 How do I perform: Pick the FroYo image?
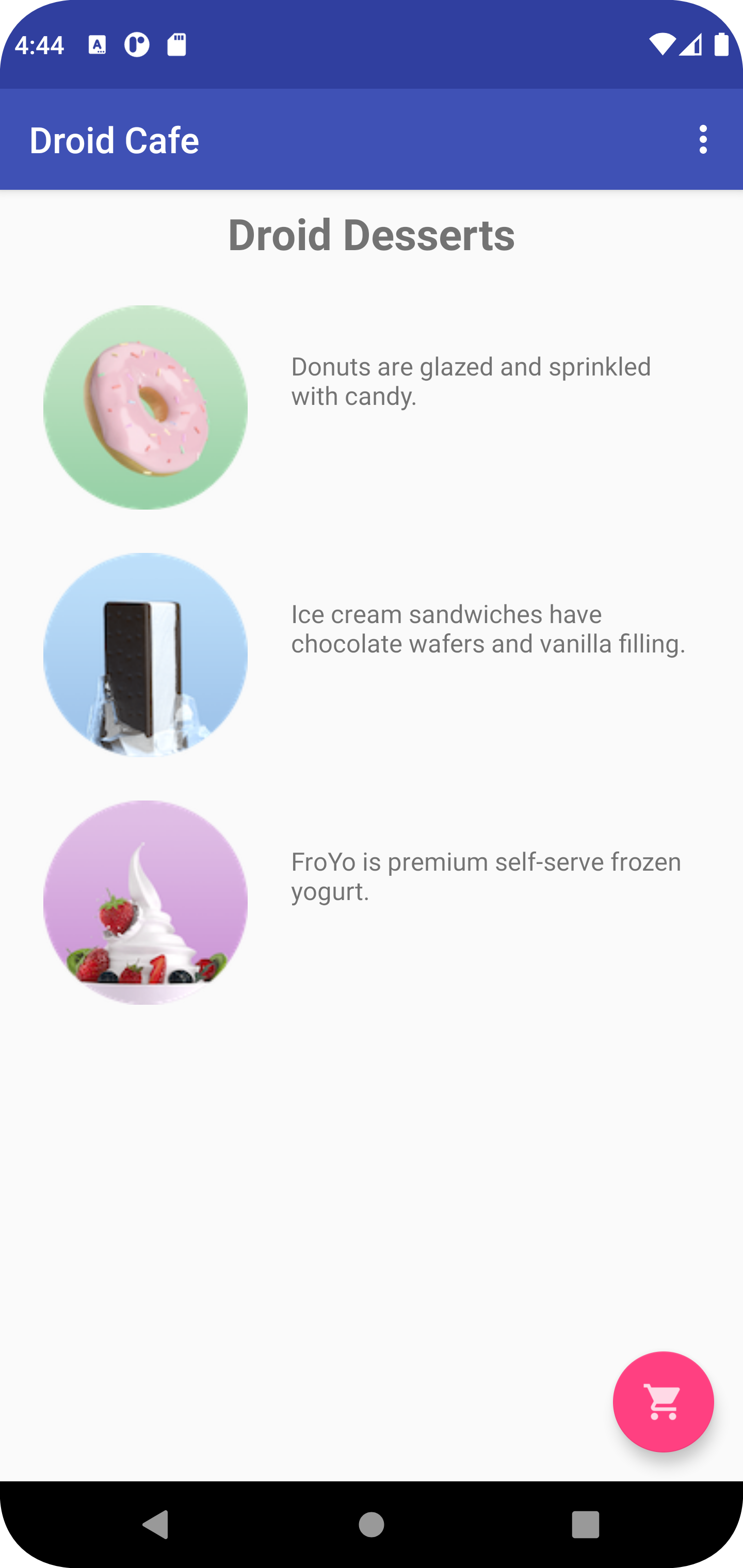(146, 902)
